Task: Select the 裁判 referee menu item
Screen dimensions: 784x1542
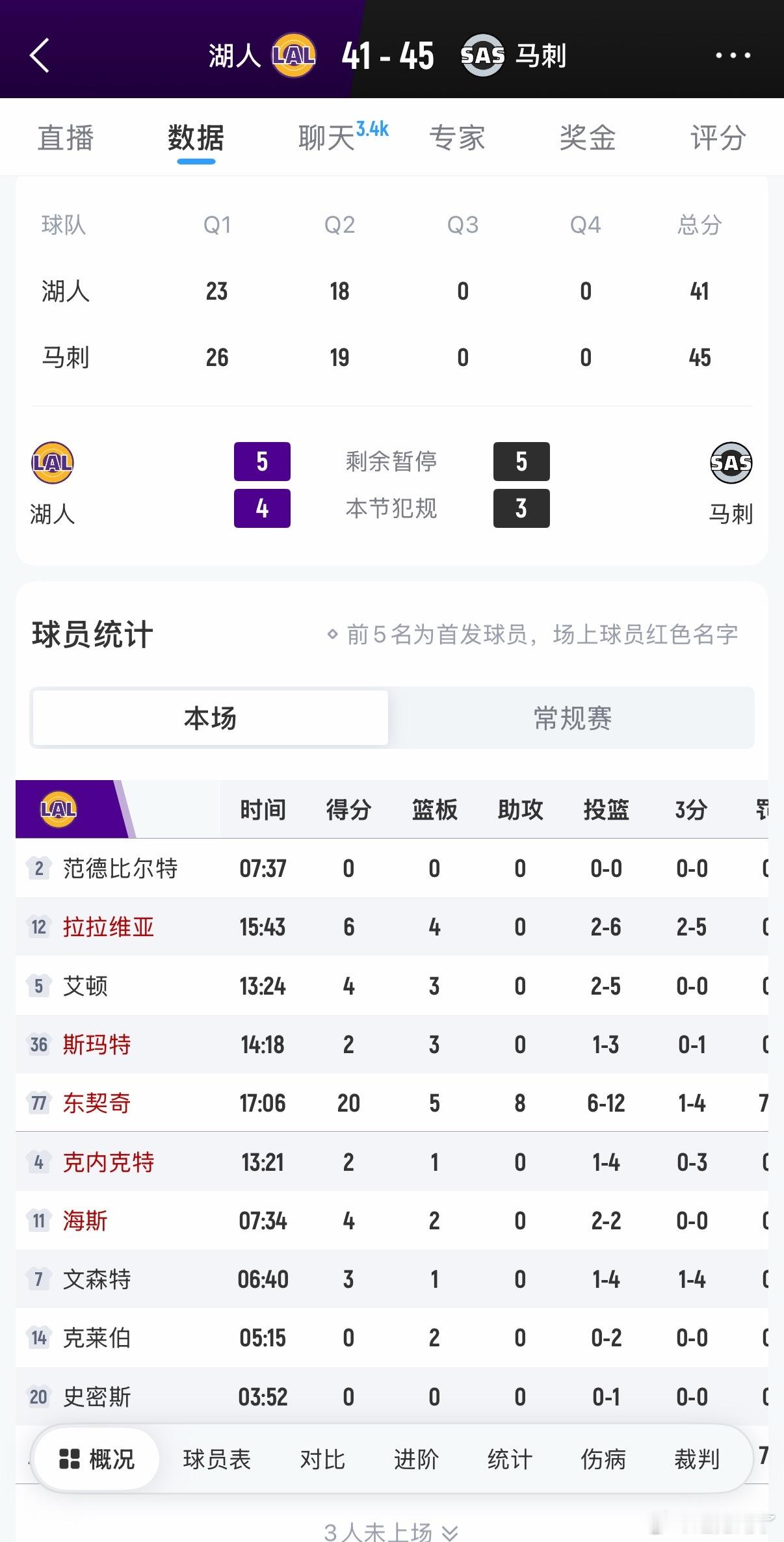Action: click(x=696, y=1458)
